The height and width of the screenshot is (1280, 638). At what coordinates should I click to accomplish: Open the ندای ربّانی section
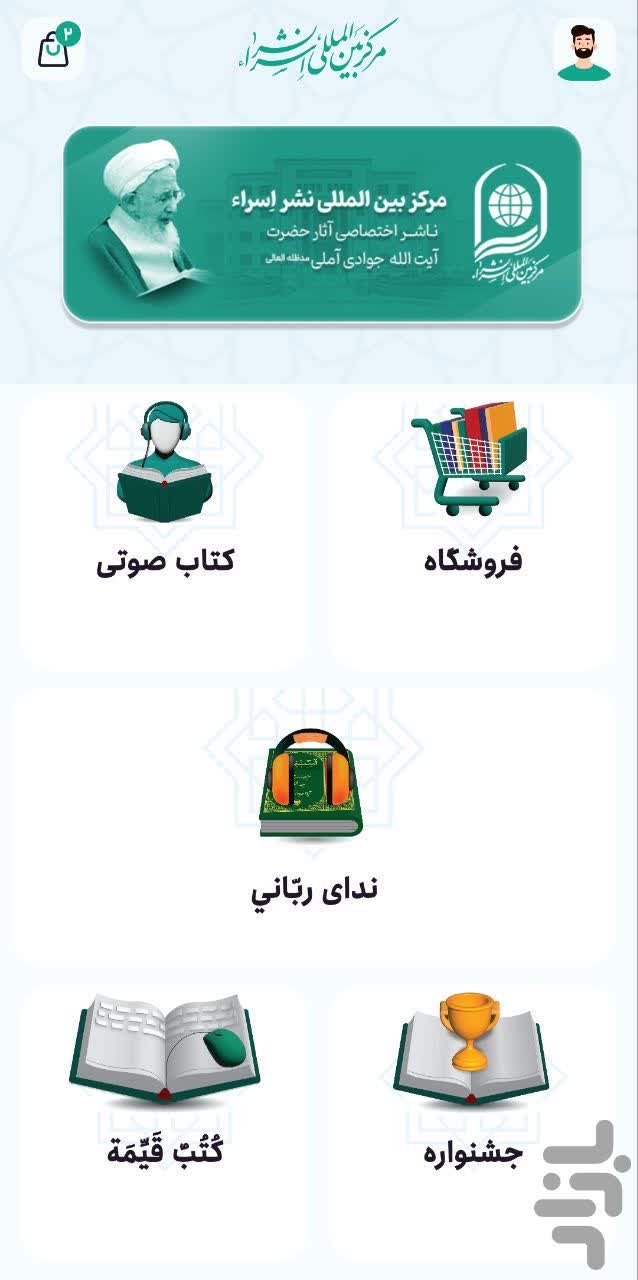pos(314,824)
